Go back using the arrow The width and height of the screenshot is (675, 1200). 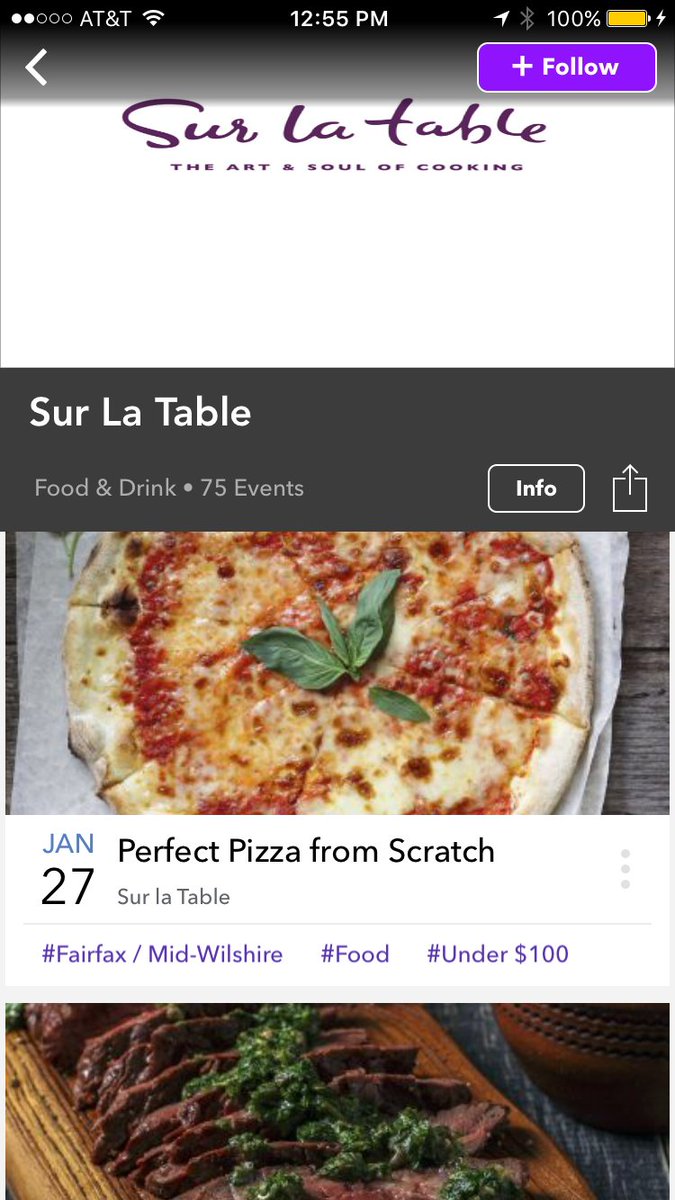click(37, 67)
